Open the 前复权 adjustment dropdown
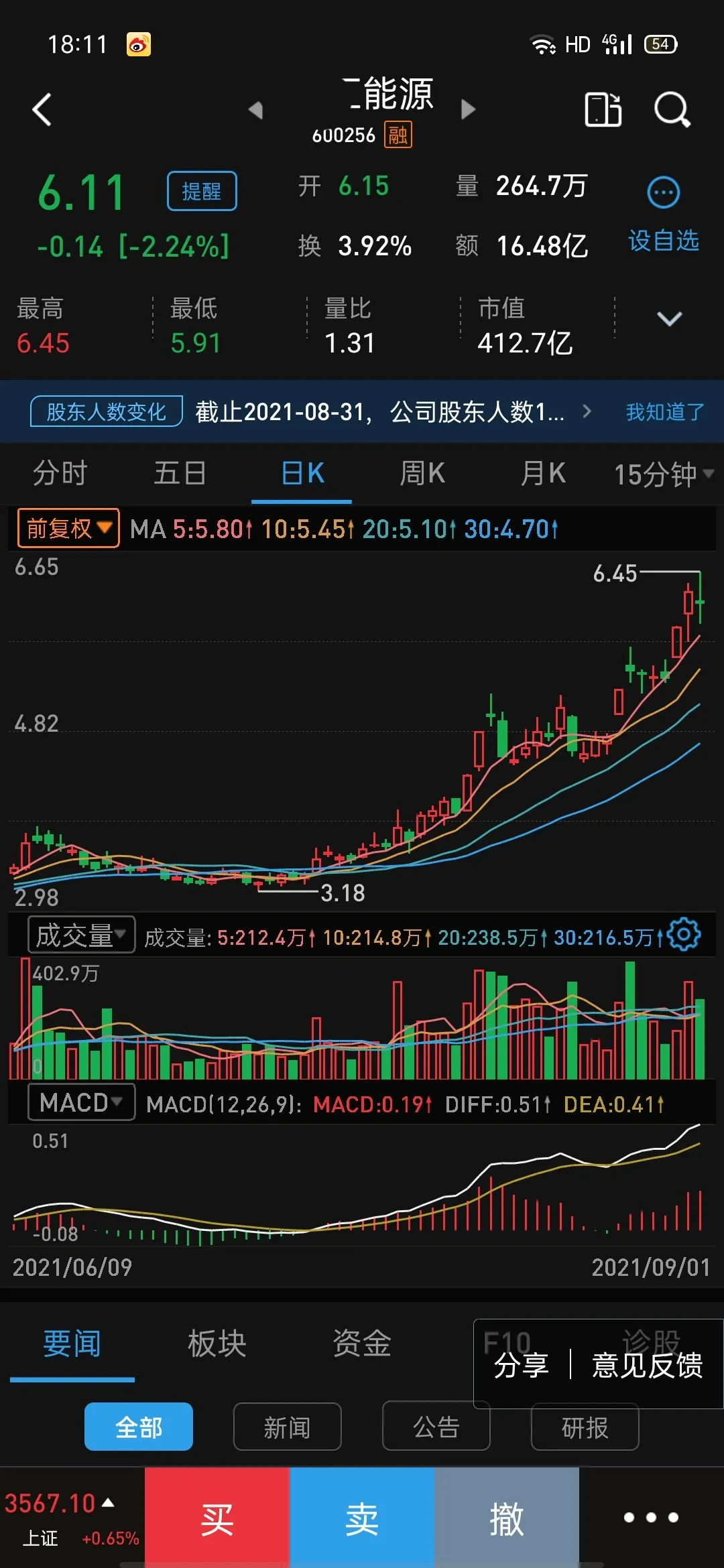The height and width of the screenshot is (1568, 724). pos(68,529)
